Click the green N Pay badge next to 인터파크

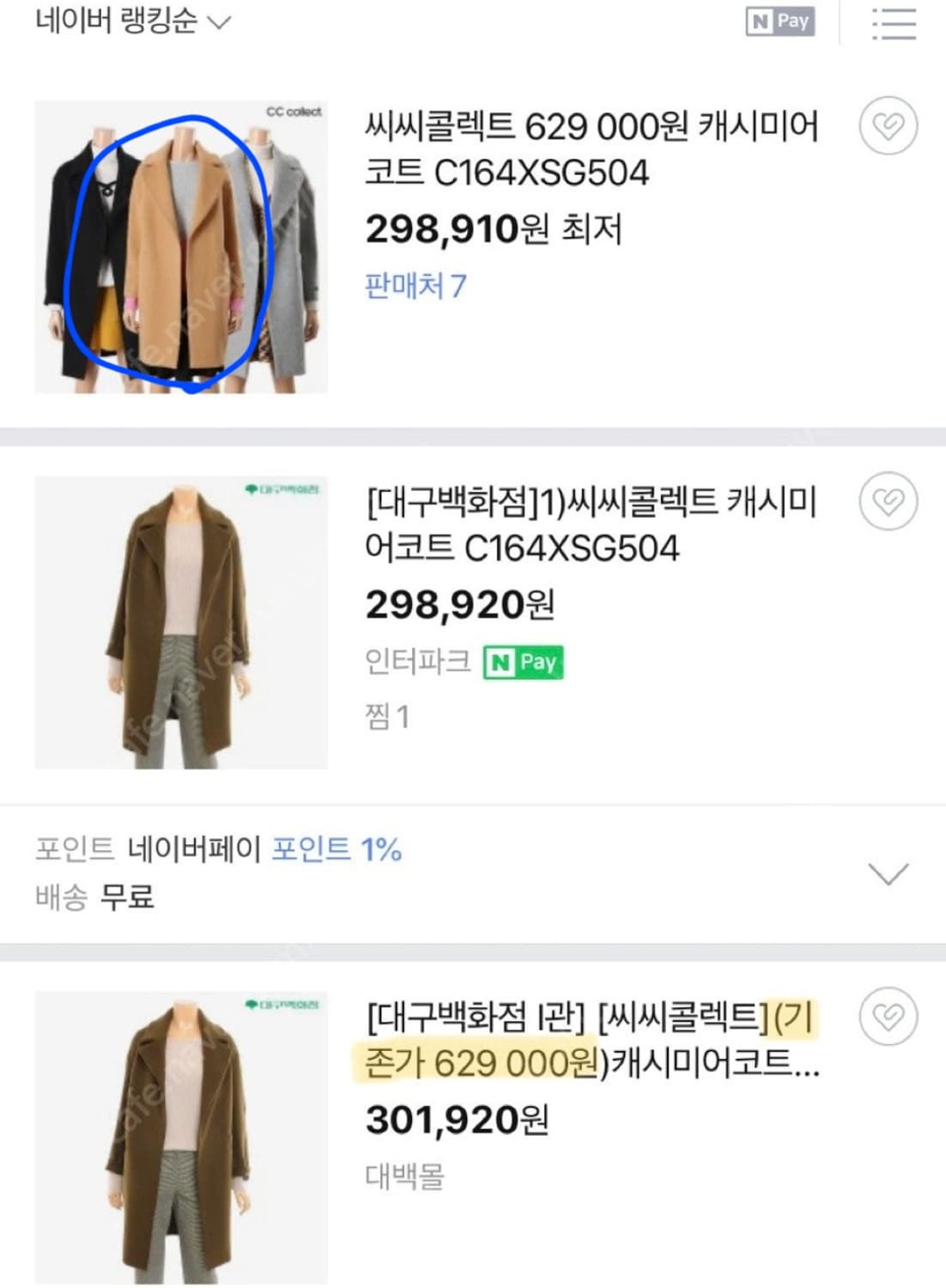pyautogui.click(x=525, y=661)
